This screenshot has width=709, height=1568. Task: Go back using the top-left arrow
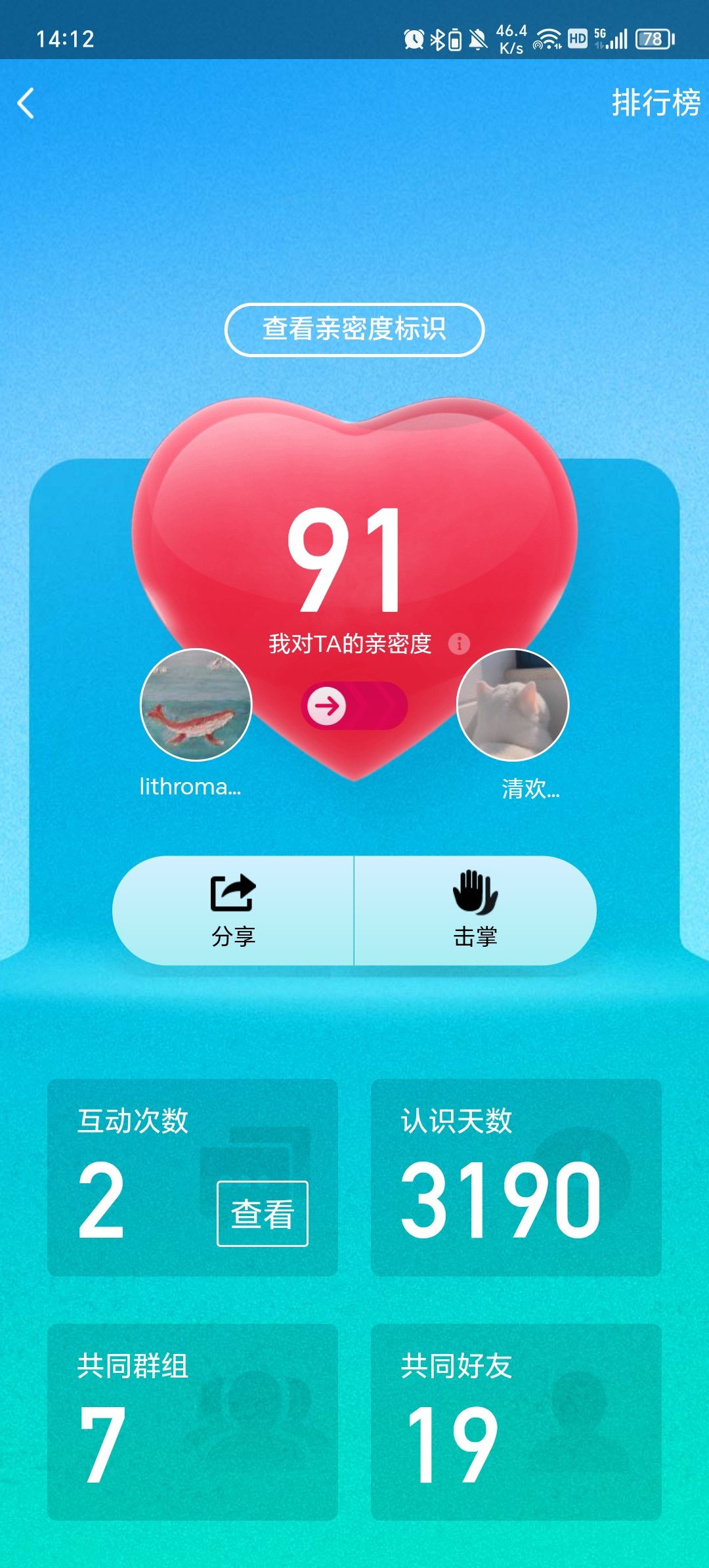[x=26, y=104]
